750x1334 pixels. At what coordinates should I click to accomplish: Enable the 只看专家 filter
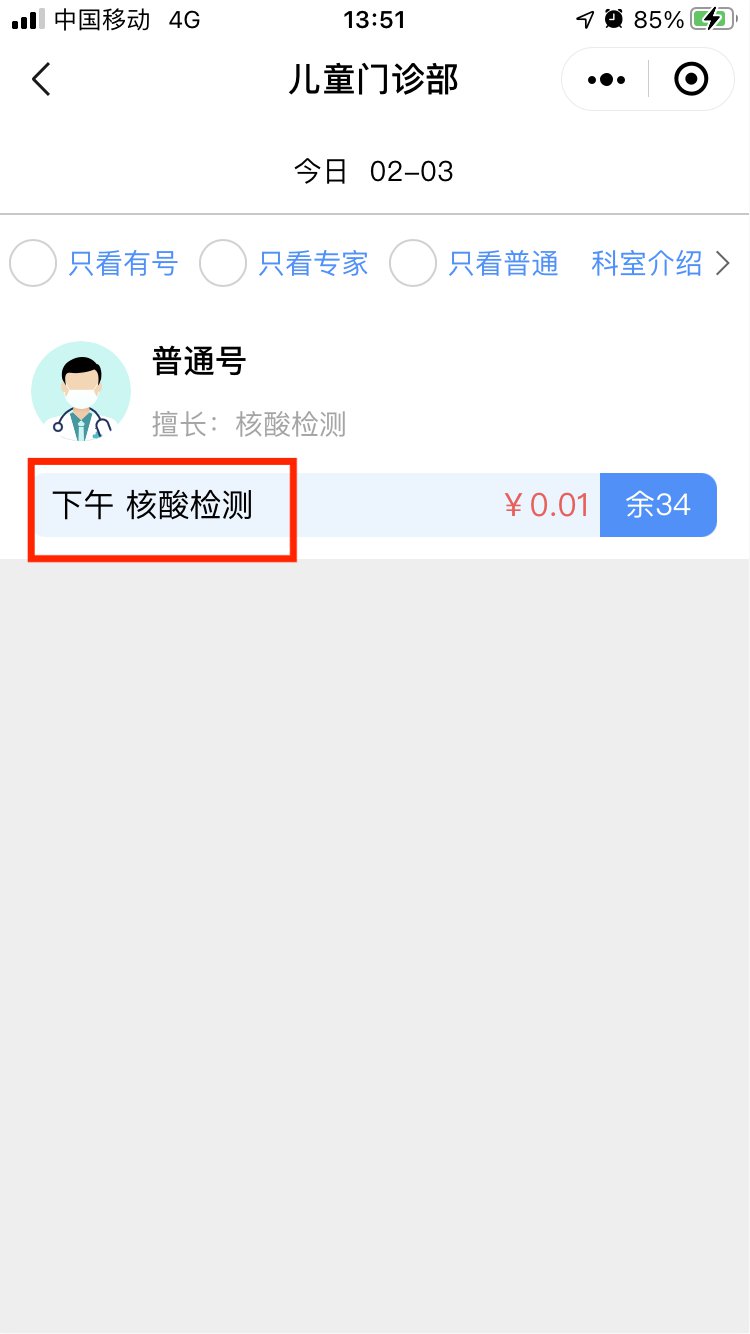tap(223, 264)
